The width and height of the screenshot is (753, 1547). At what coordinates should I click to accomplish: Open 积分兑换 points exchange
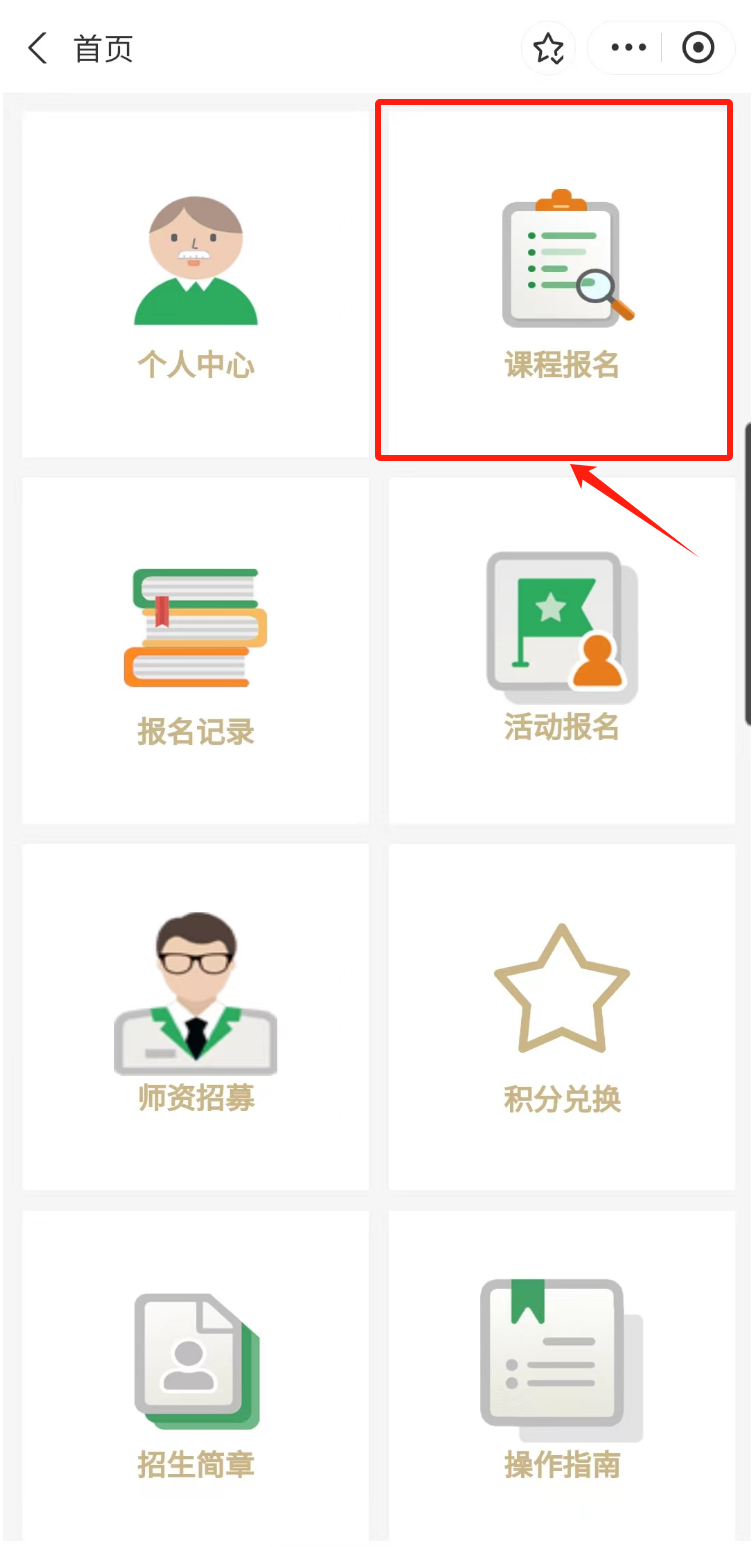point(562,1017)
